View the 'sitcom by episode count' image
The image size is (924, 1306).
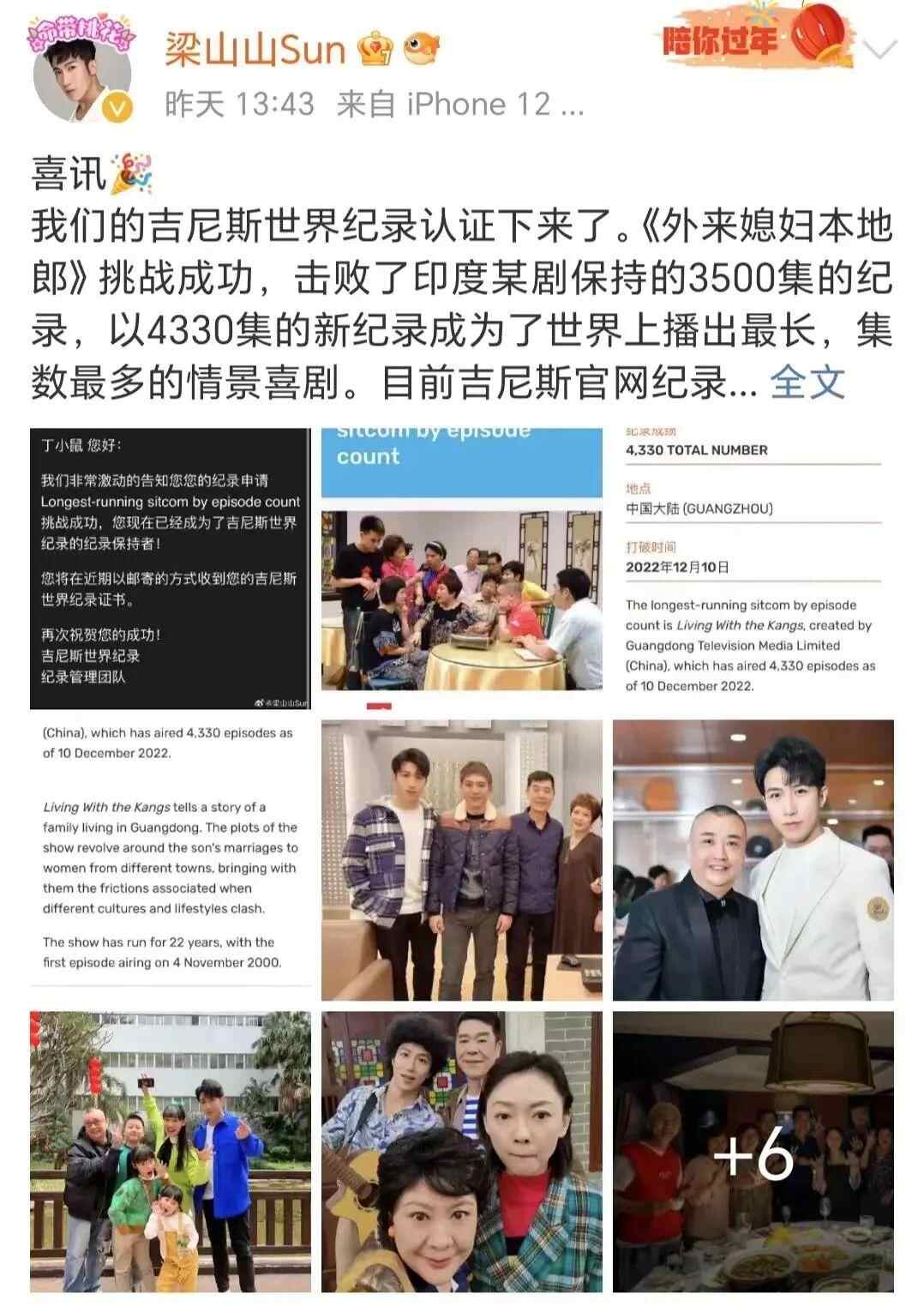coord(461,569)
